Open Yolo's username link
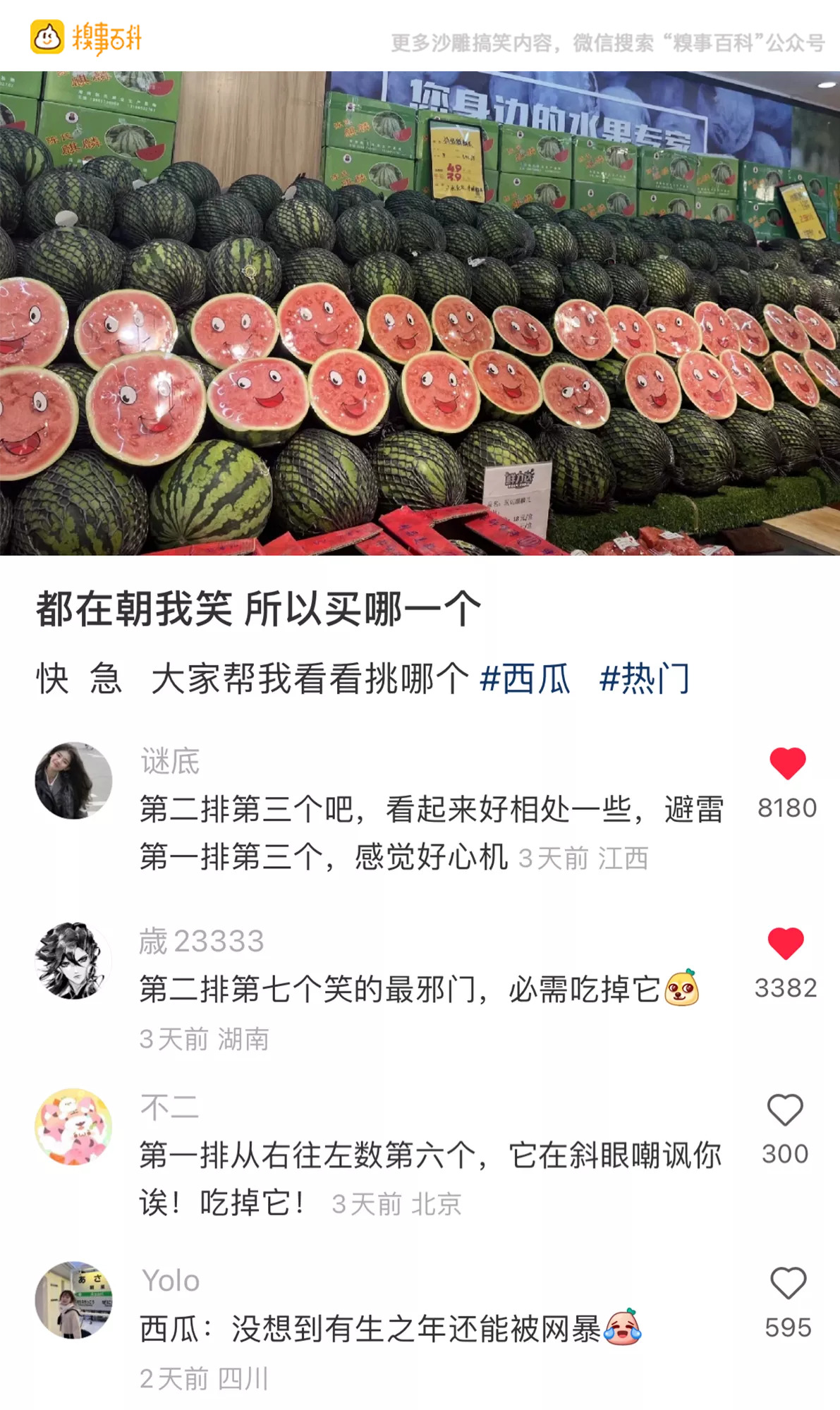Screen dimensions: 840x1410 point(169,1281)
